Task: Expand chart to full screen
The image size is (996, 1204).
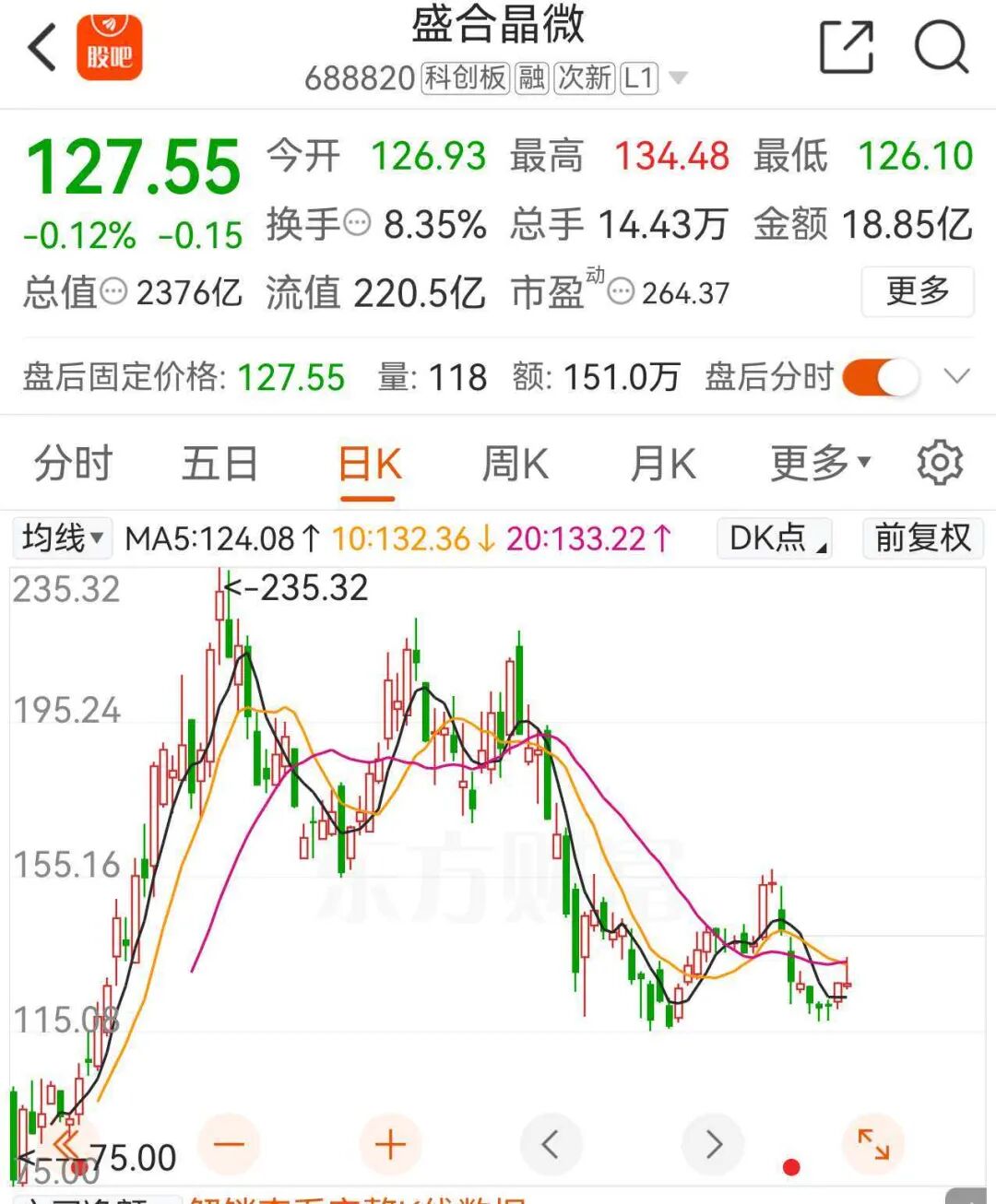Action: (873, 1145)
